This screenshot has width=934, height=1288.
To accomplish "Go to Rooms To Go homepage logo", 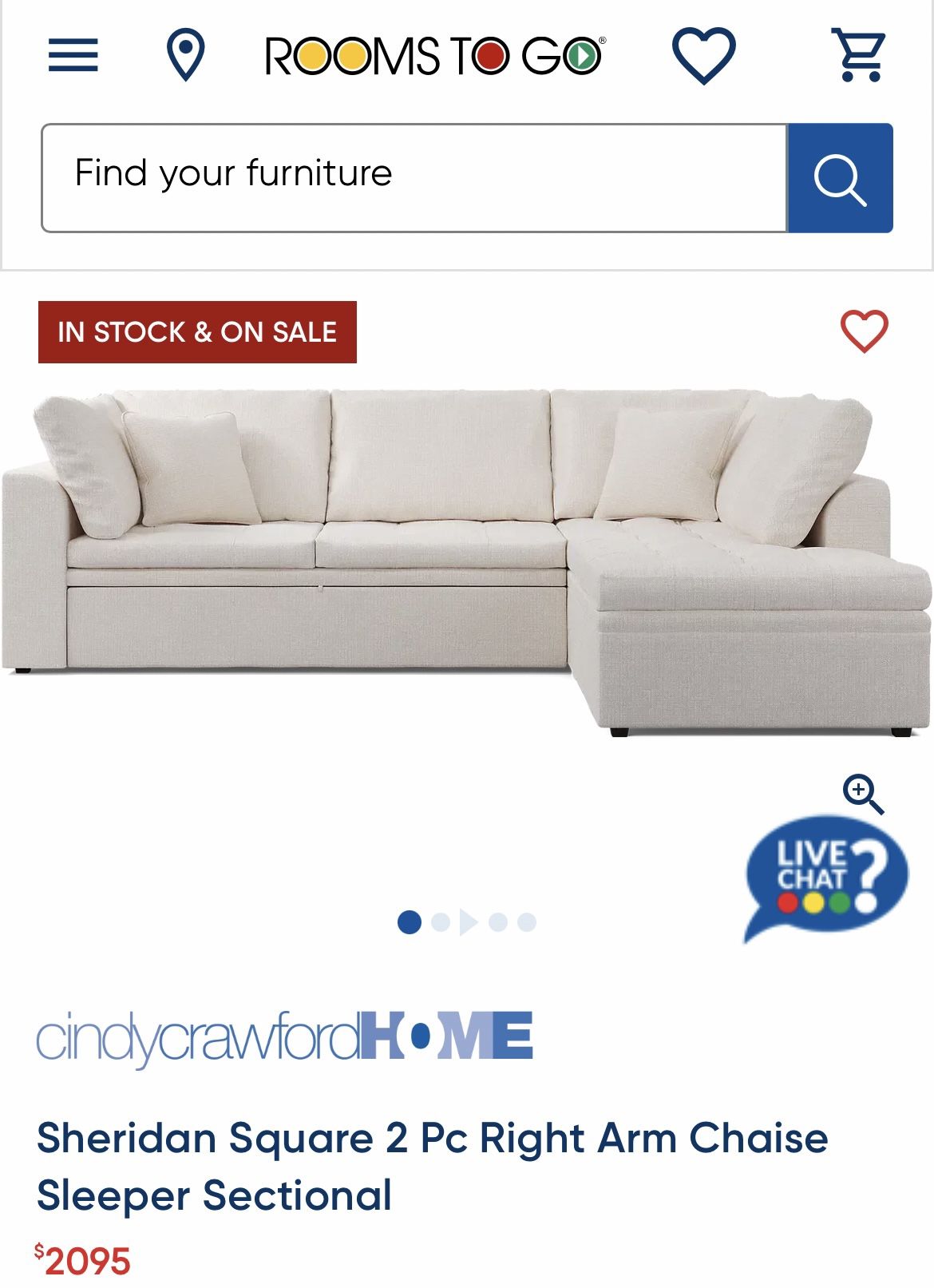I will 435,55.
